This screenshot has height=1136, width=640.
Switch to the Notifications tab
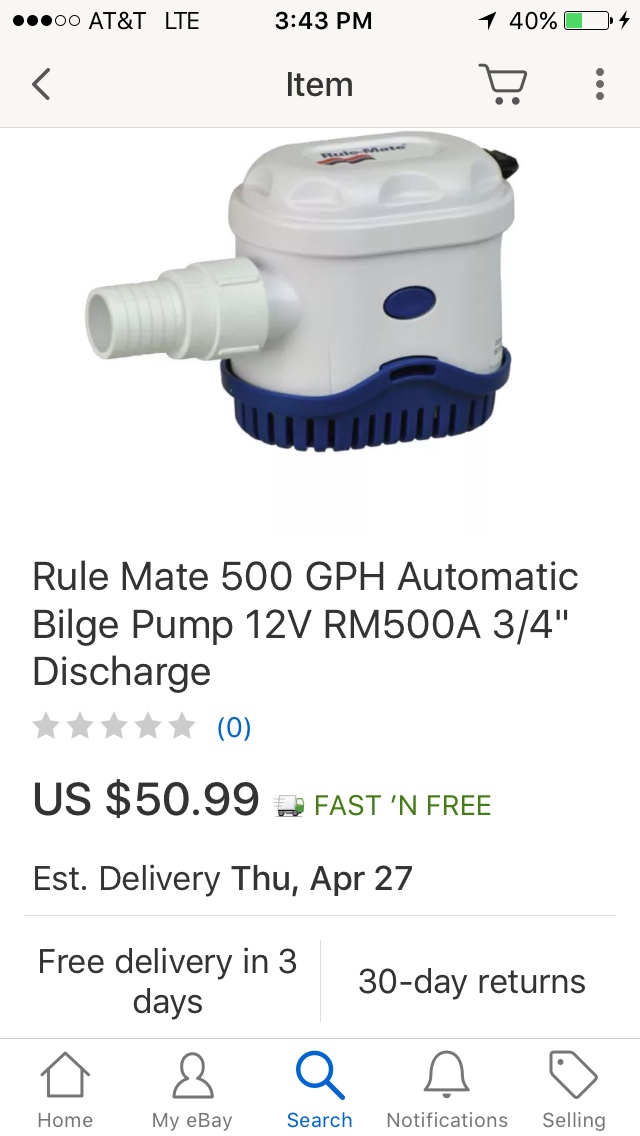pos(447,1090)
